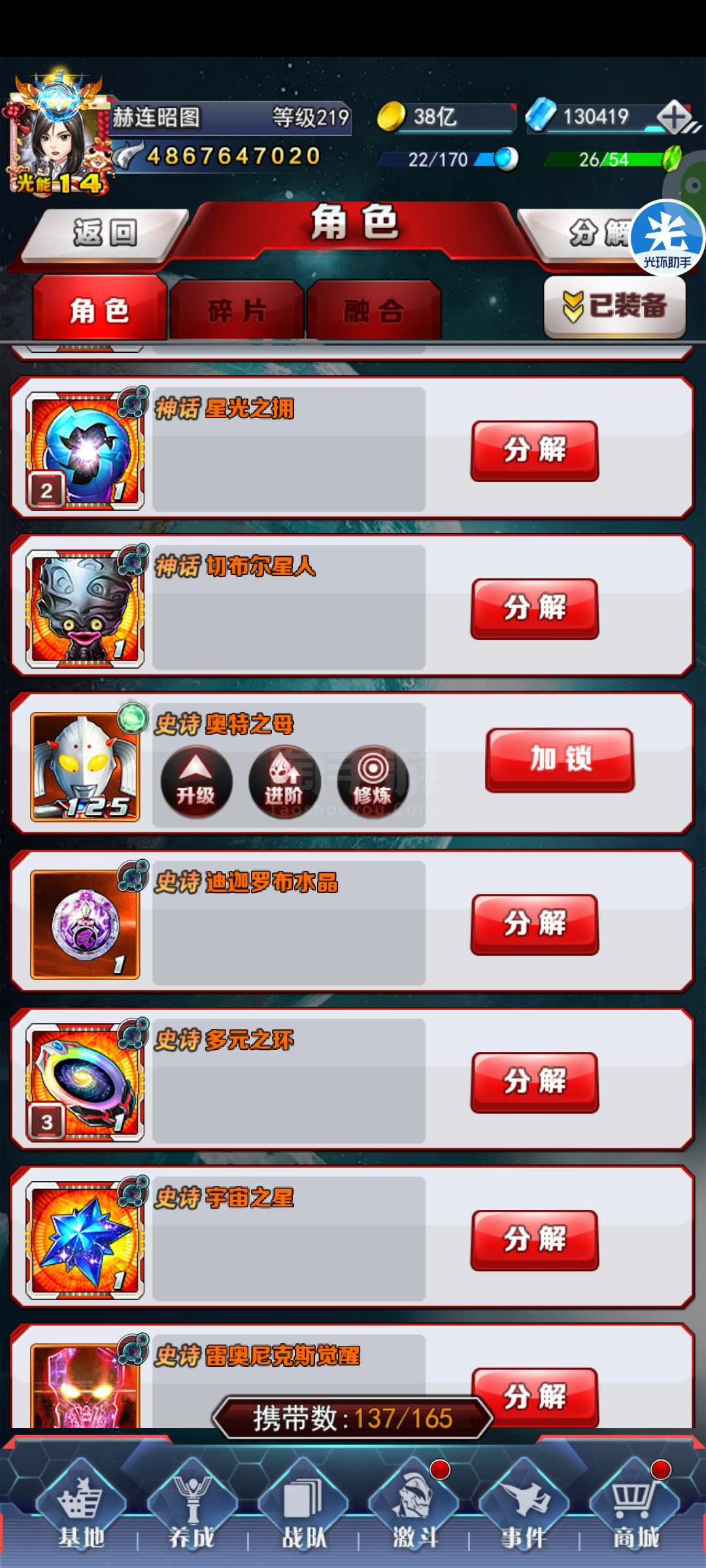Decompose 史诗 宇宙之星

(x=535, y=1240)
